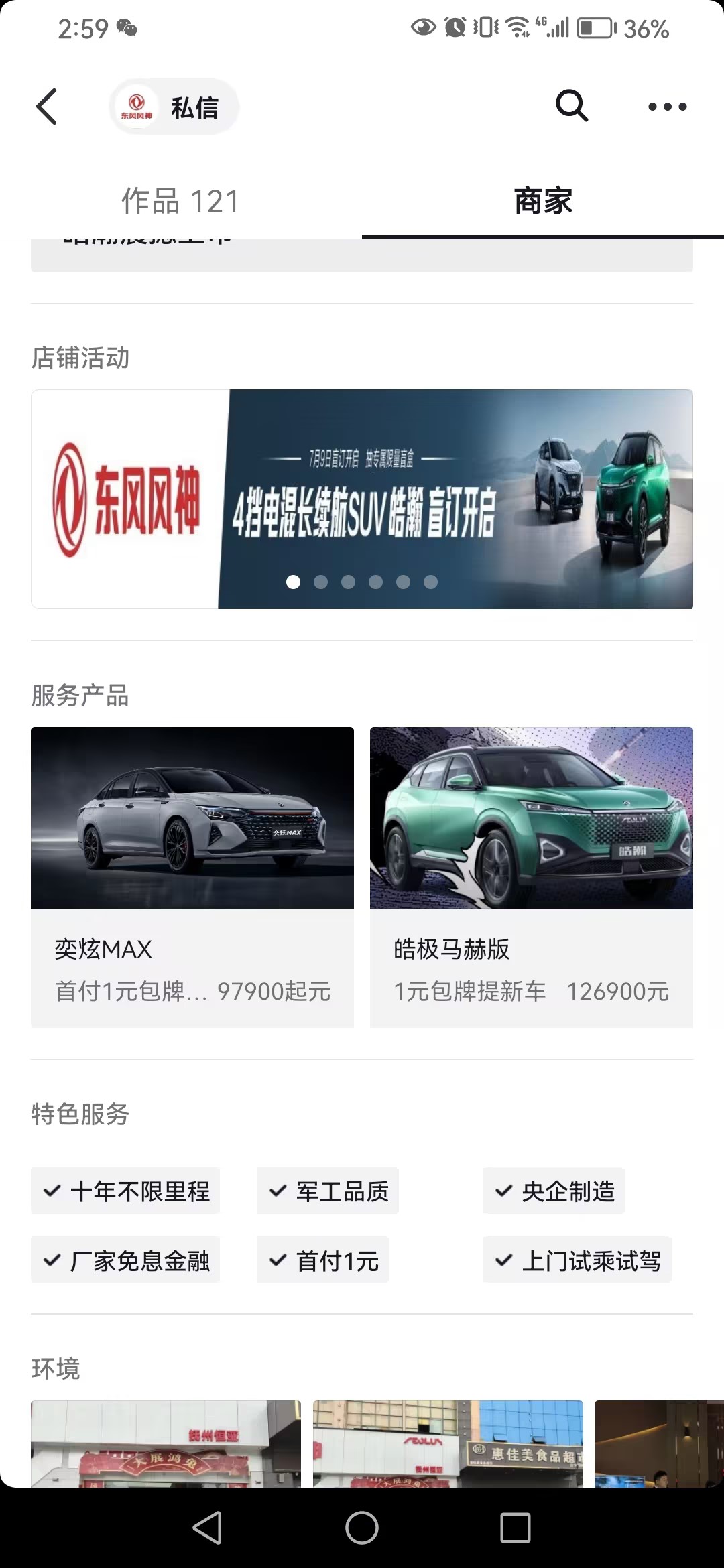View the 惠佳美食品超市 storefront photo
Viewport: 724px width, 1568px height.
click(448, 1443)
